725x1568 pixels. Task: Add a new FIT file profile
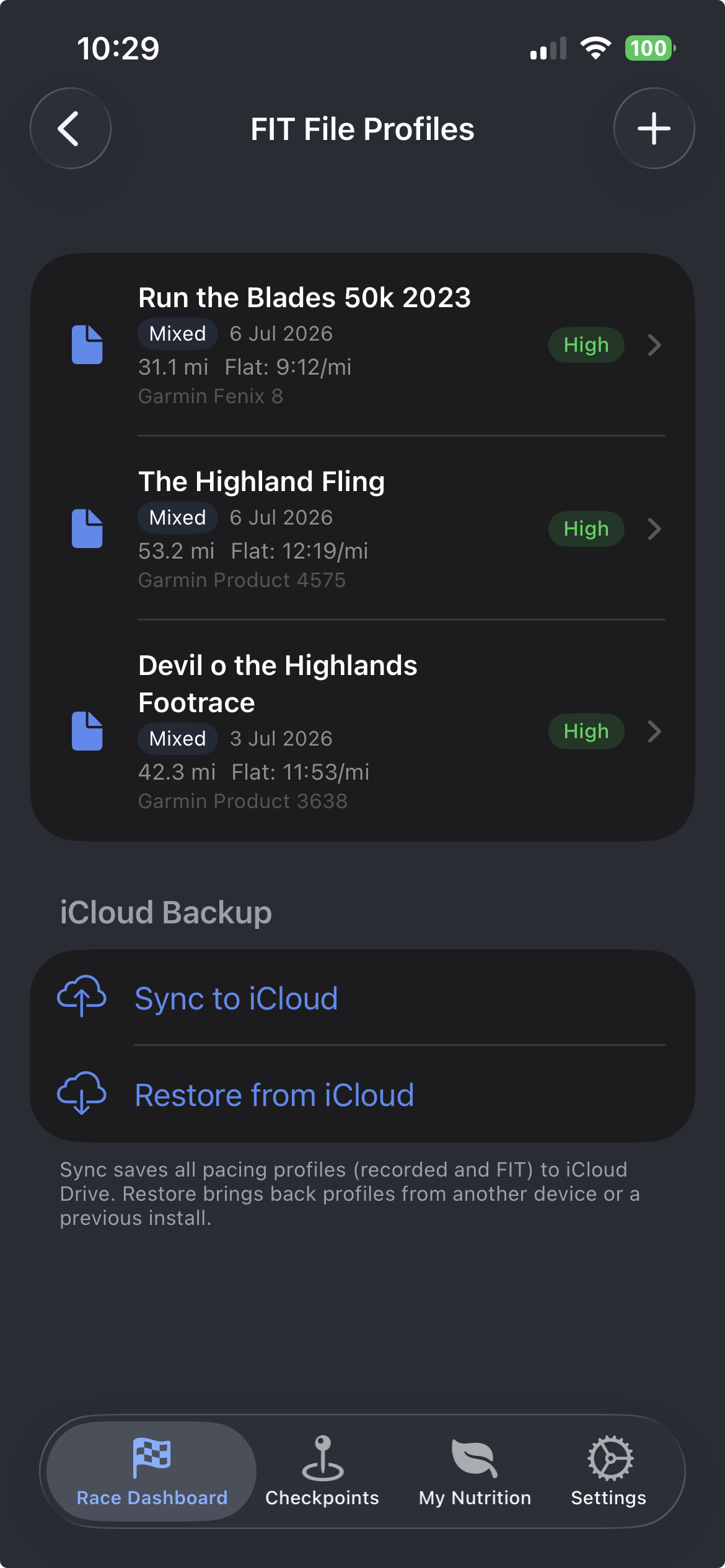tap(654, 128)
